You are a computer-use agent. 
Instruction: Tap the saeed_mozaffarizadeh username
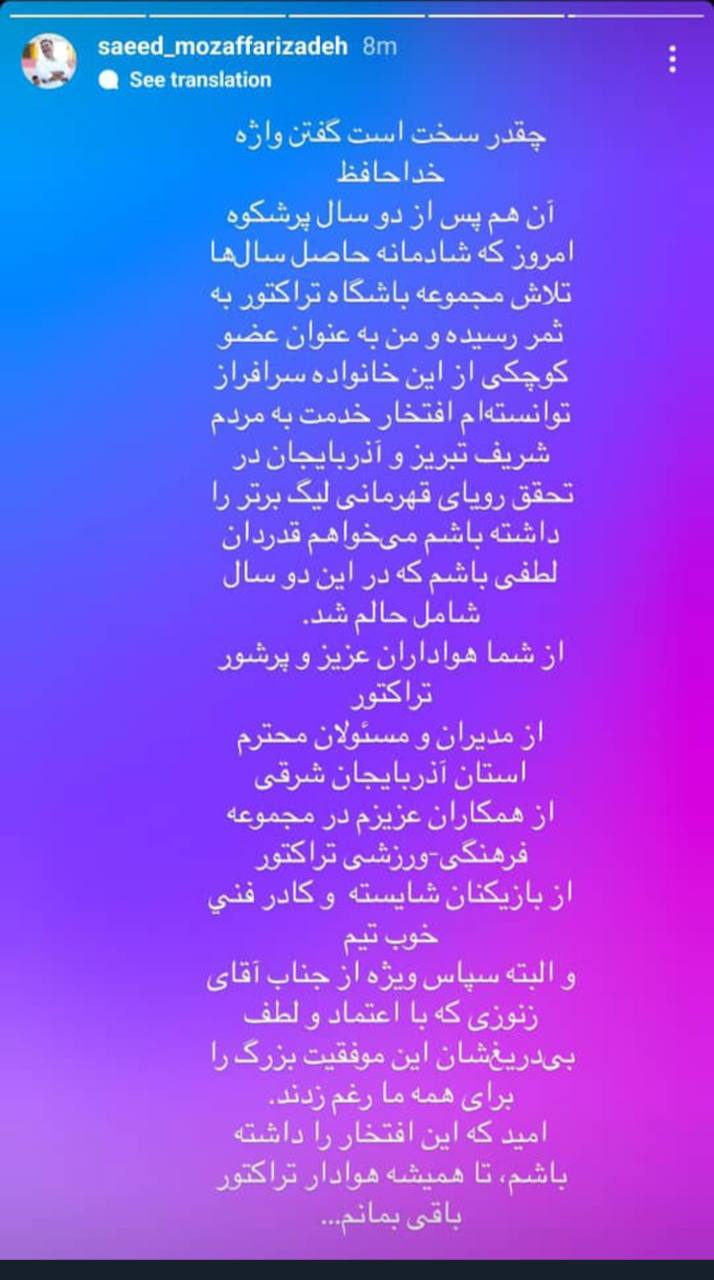[x=222, y=47]
